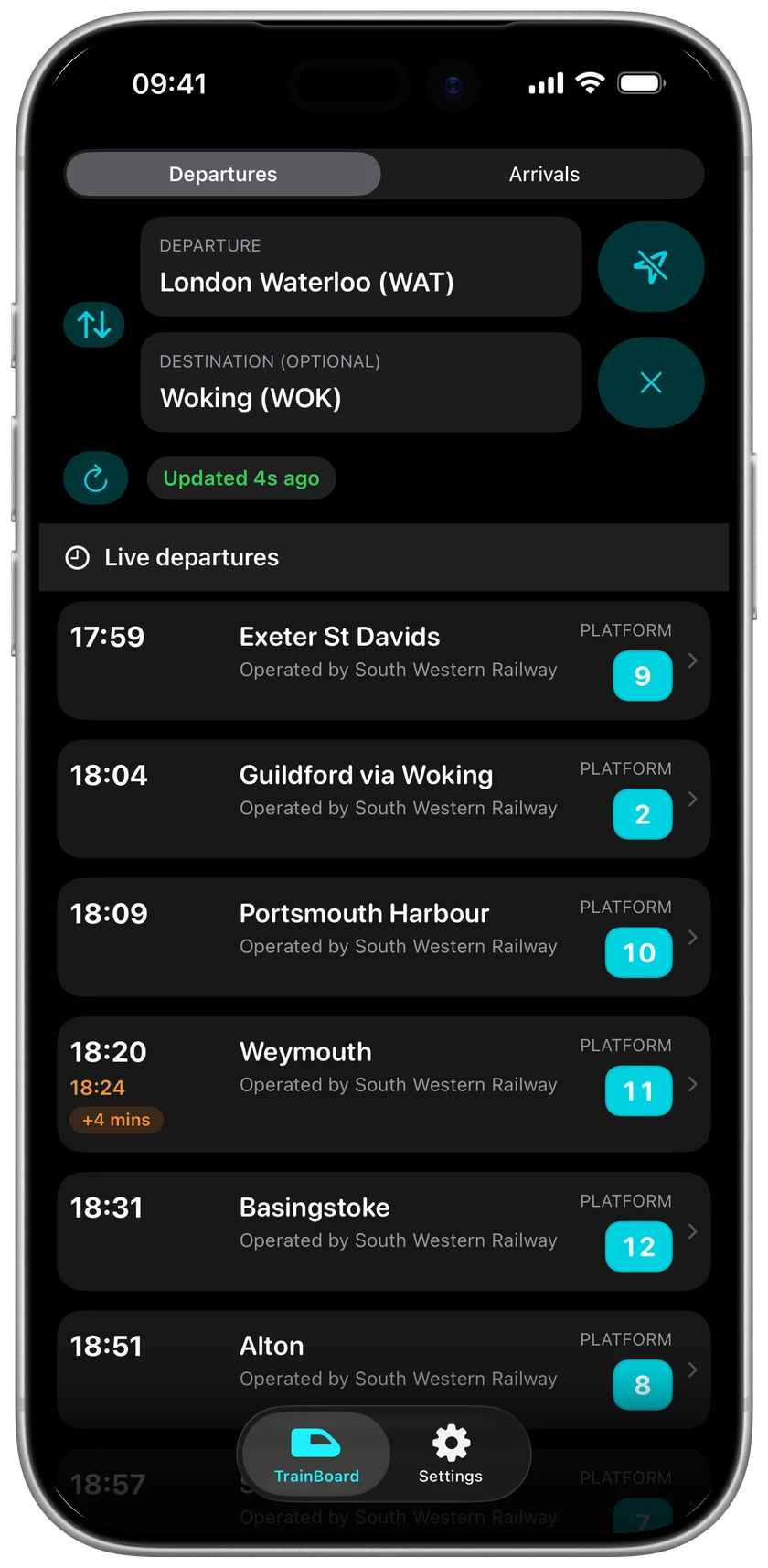Open the delayed 18:20 Weymouth train
Screen dimensions: 768x1568
384,1084
